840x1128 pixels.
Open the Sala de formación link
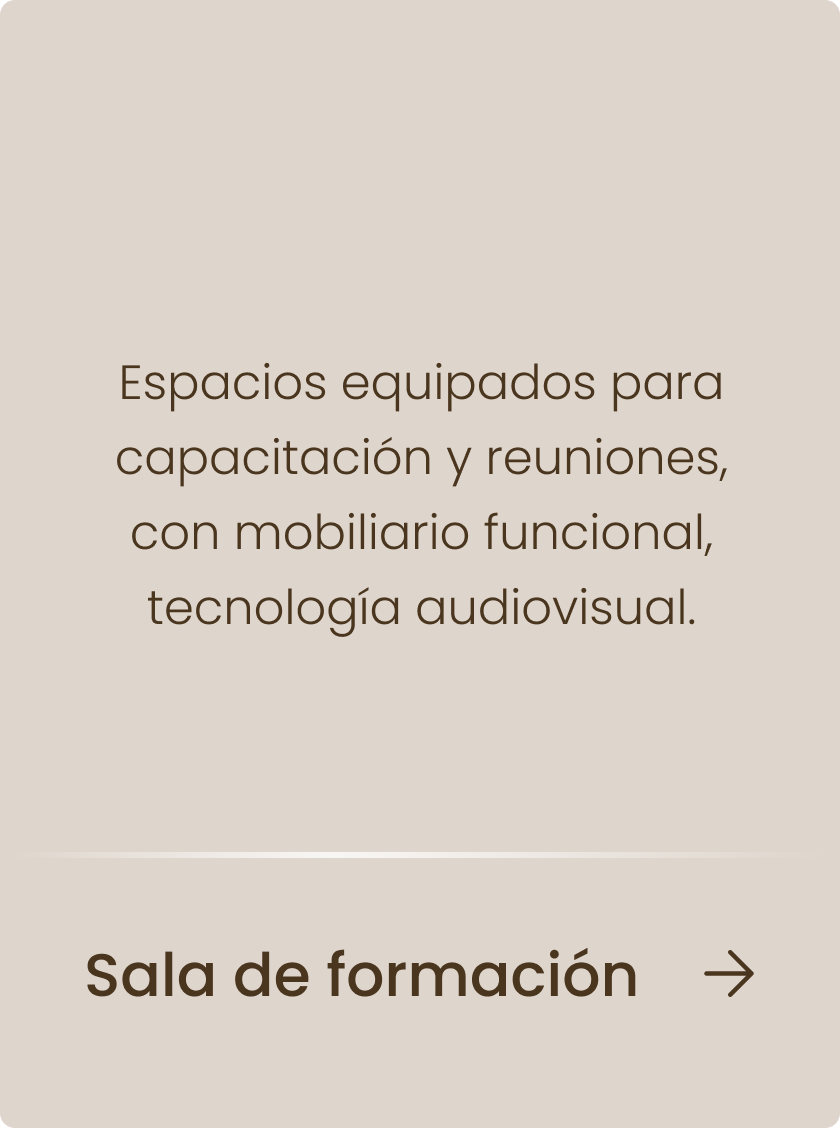361,975
